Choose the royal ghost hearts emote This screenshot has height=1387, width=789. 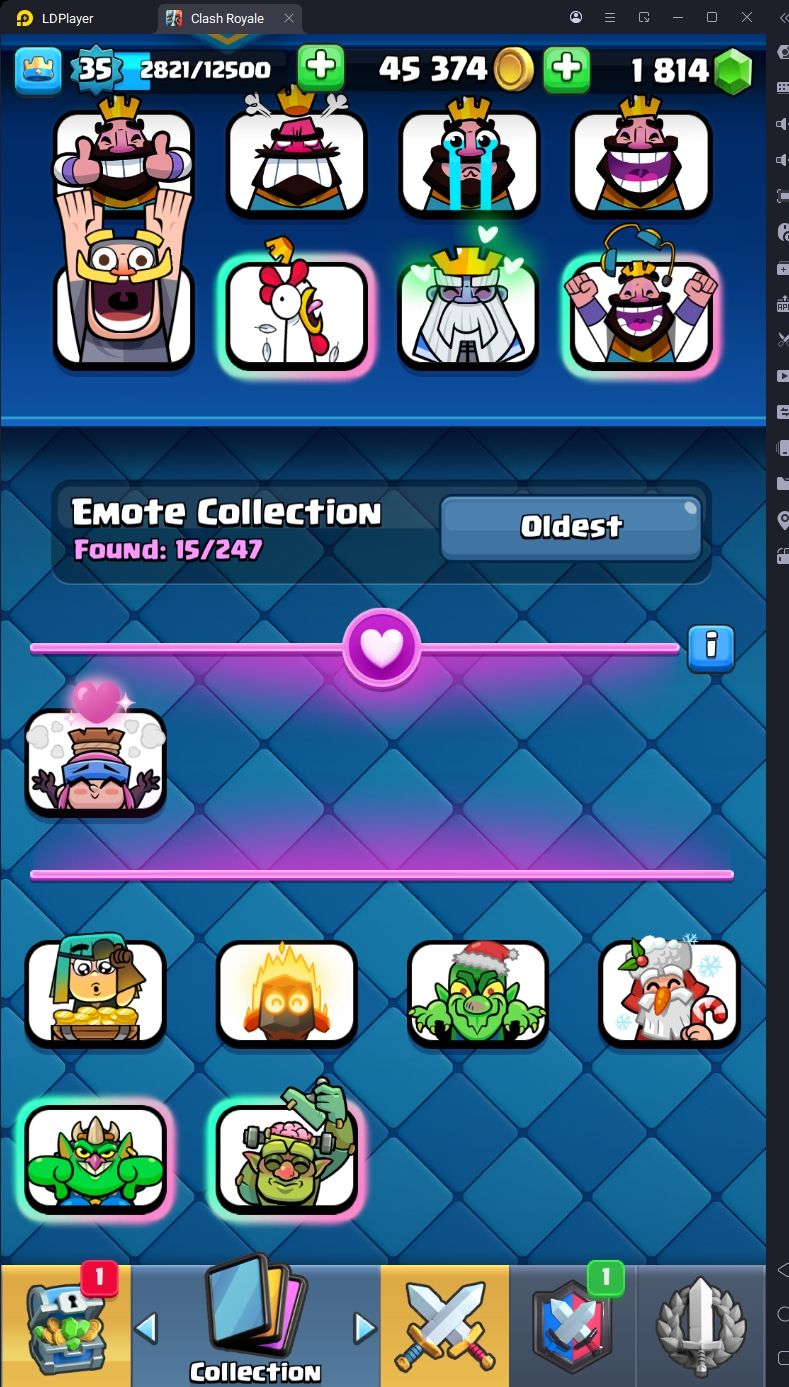pos(469,312)
